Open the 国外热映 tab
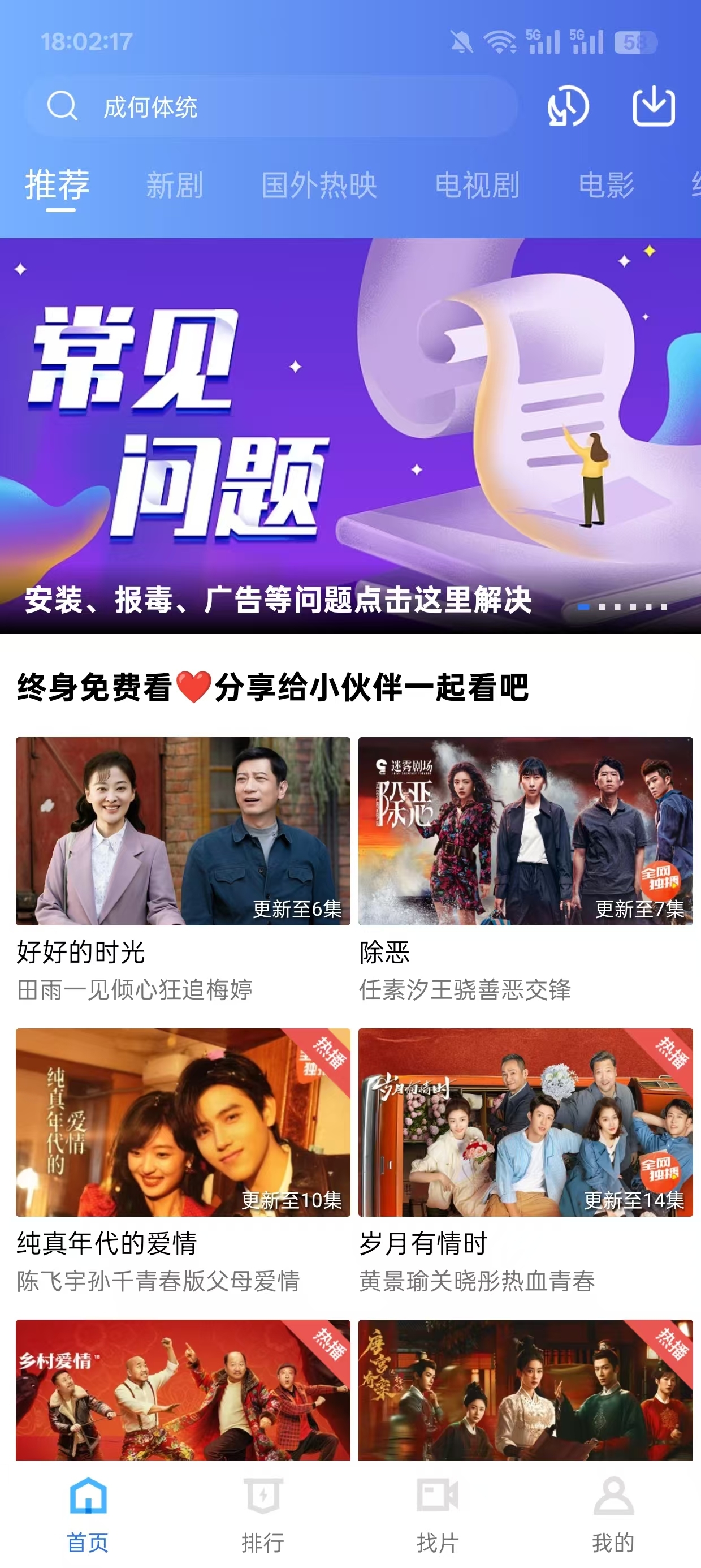Image resolution: width=701 pixels, height=1568 pixels. point(318,184)
